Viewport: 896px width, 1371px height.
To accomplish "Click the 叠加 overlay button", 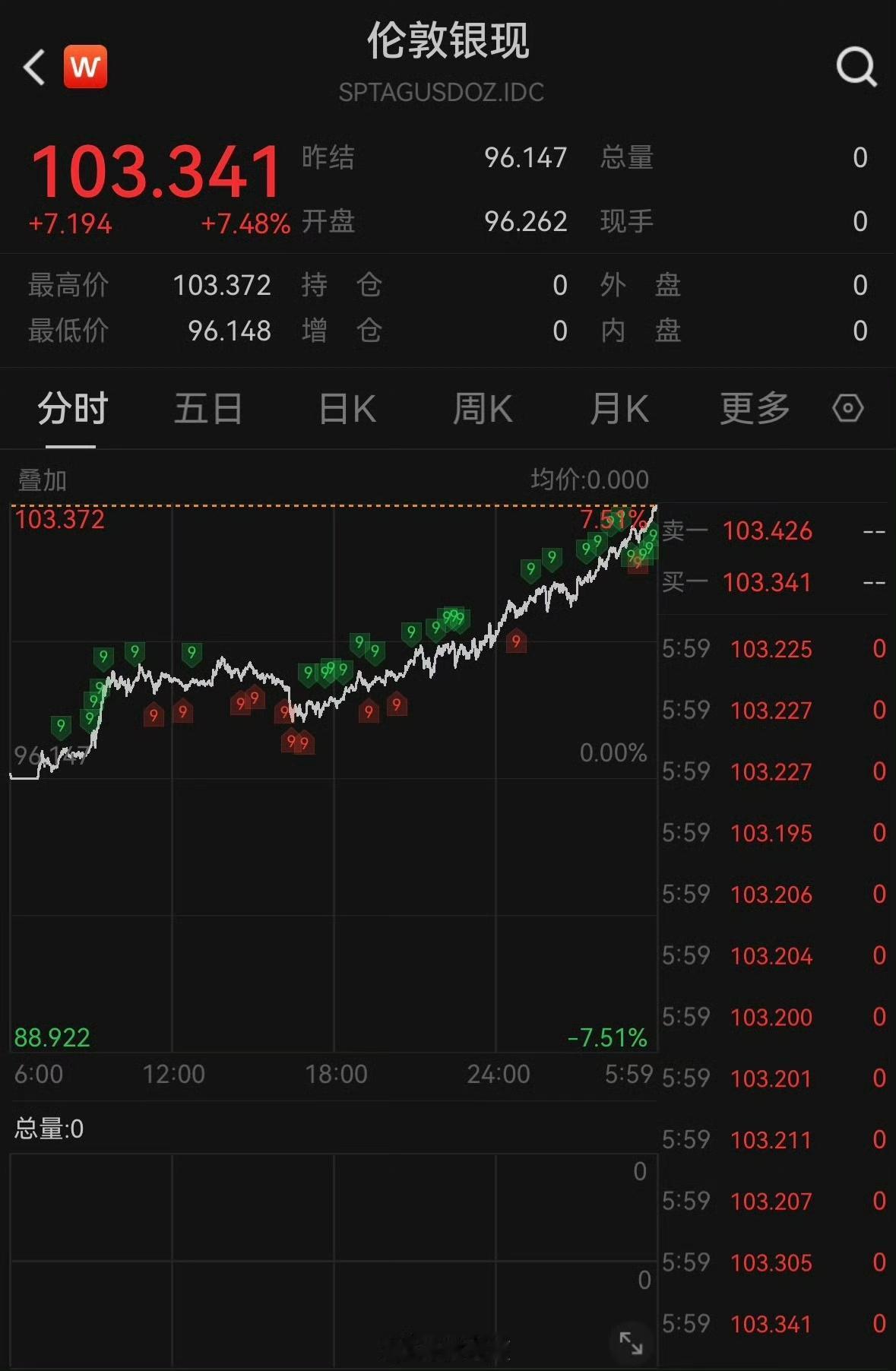I will pyautogui.click(x=40, y=480).
